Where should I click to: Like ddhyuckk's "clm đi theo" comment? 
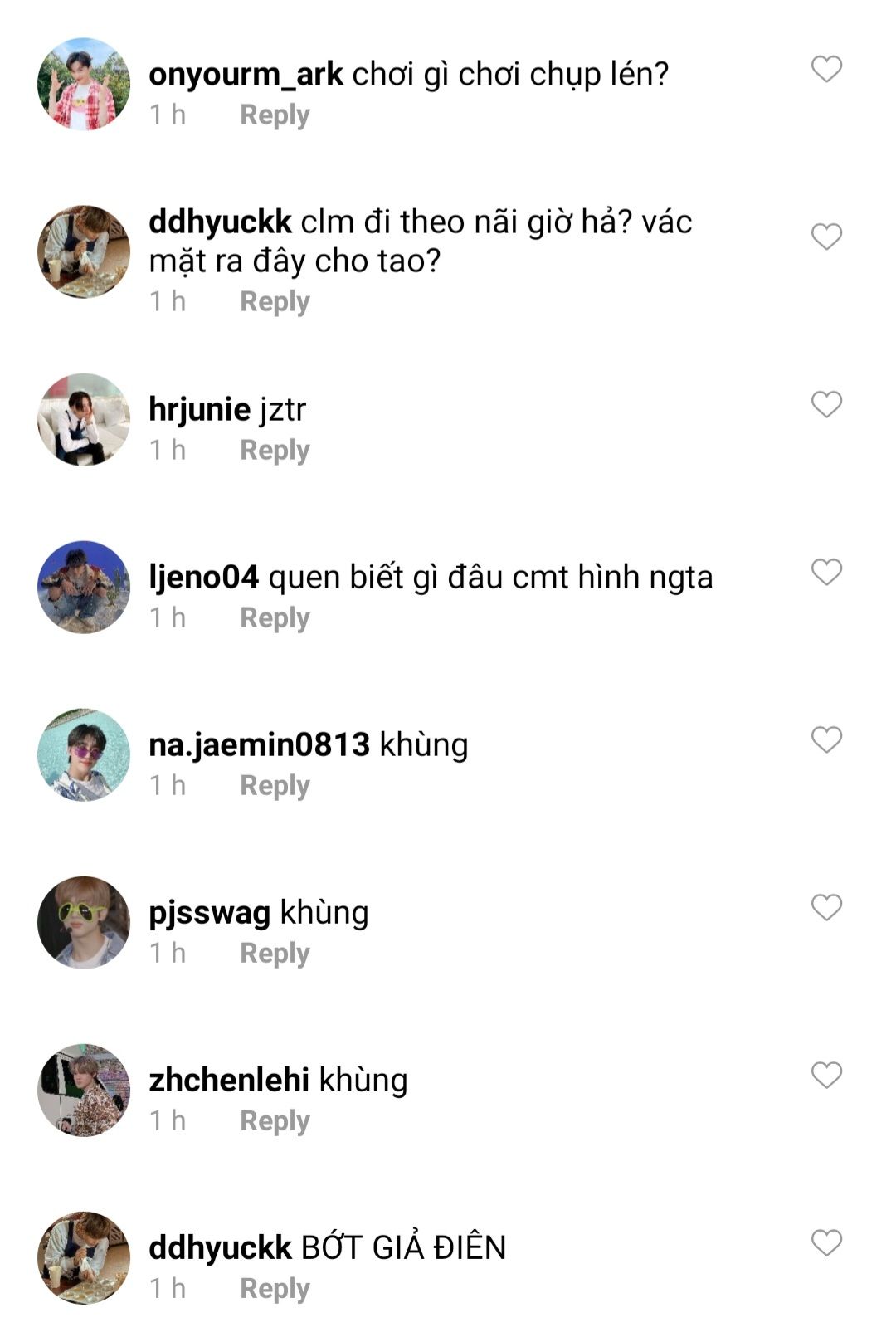point(826,237)
